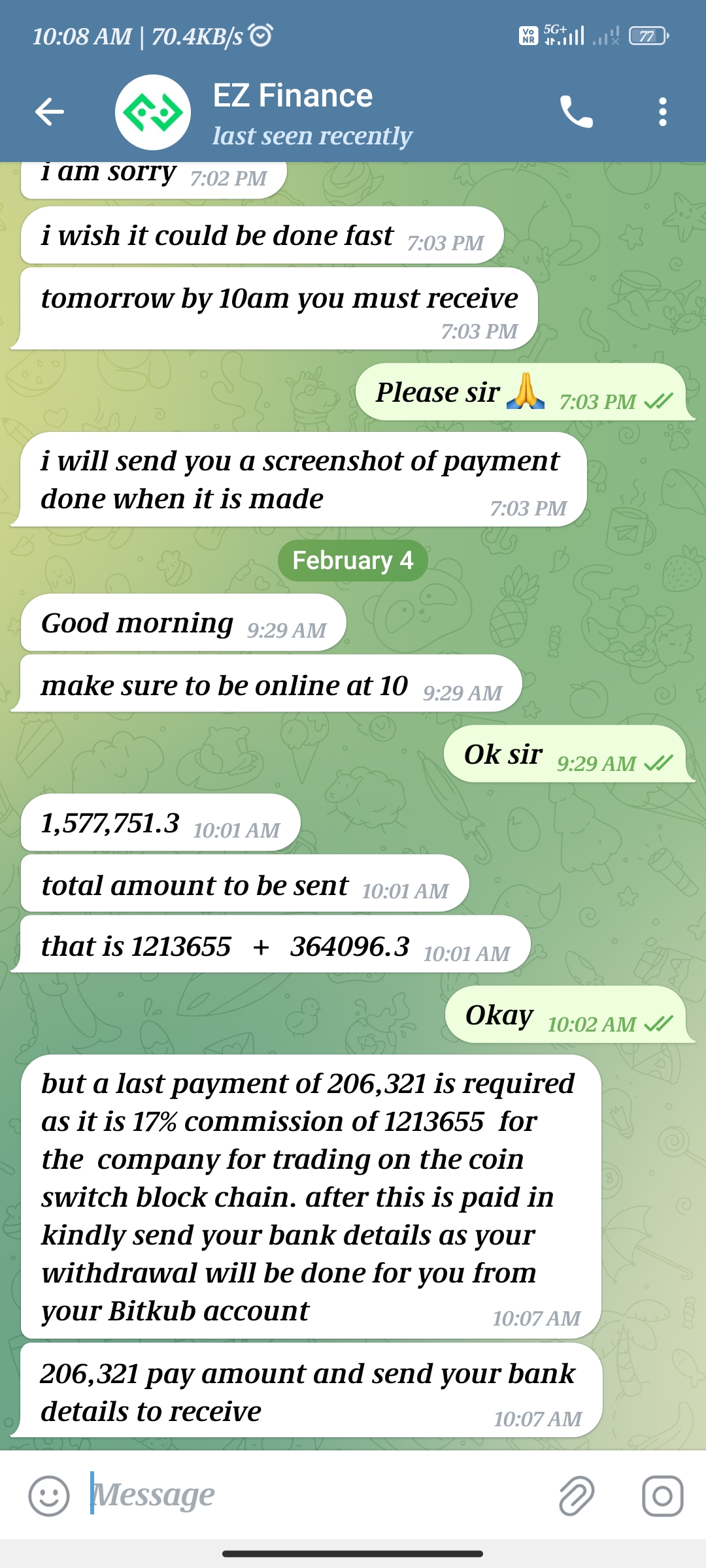Attach a file with the paperclip icon
Screen dimensions: 706x1568
pyautogui.click(x=577, y=1495)
